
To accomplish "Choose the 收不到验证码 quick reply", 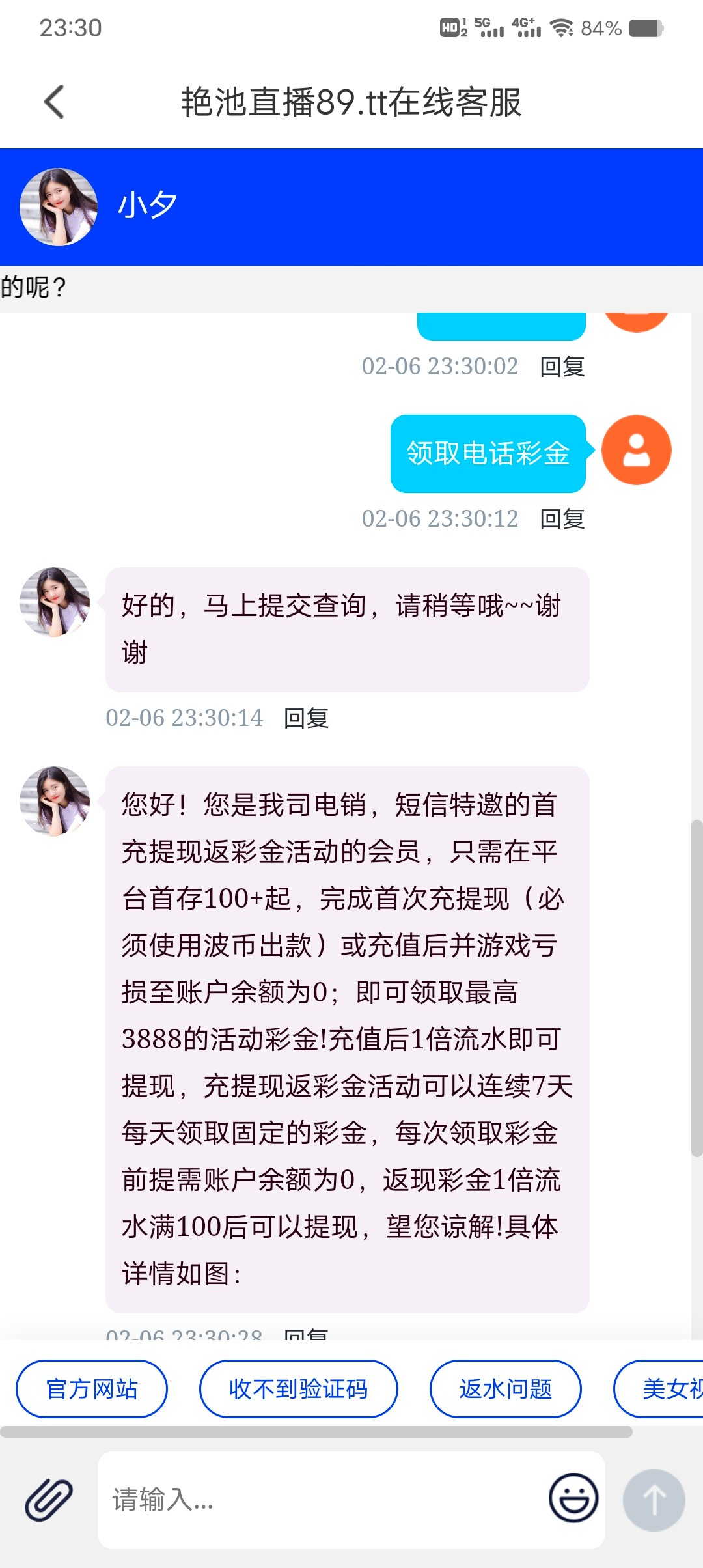I will (298, 1389).
